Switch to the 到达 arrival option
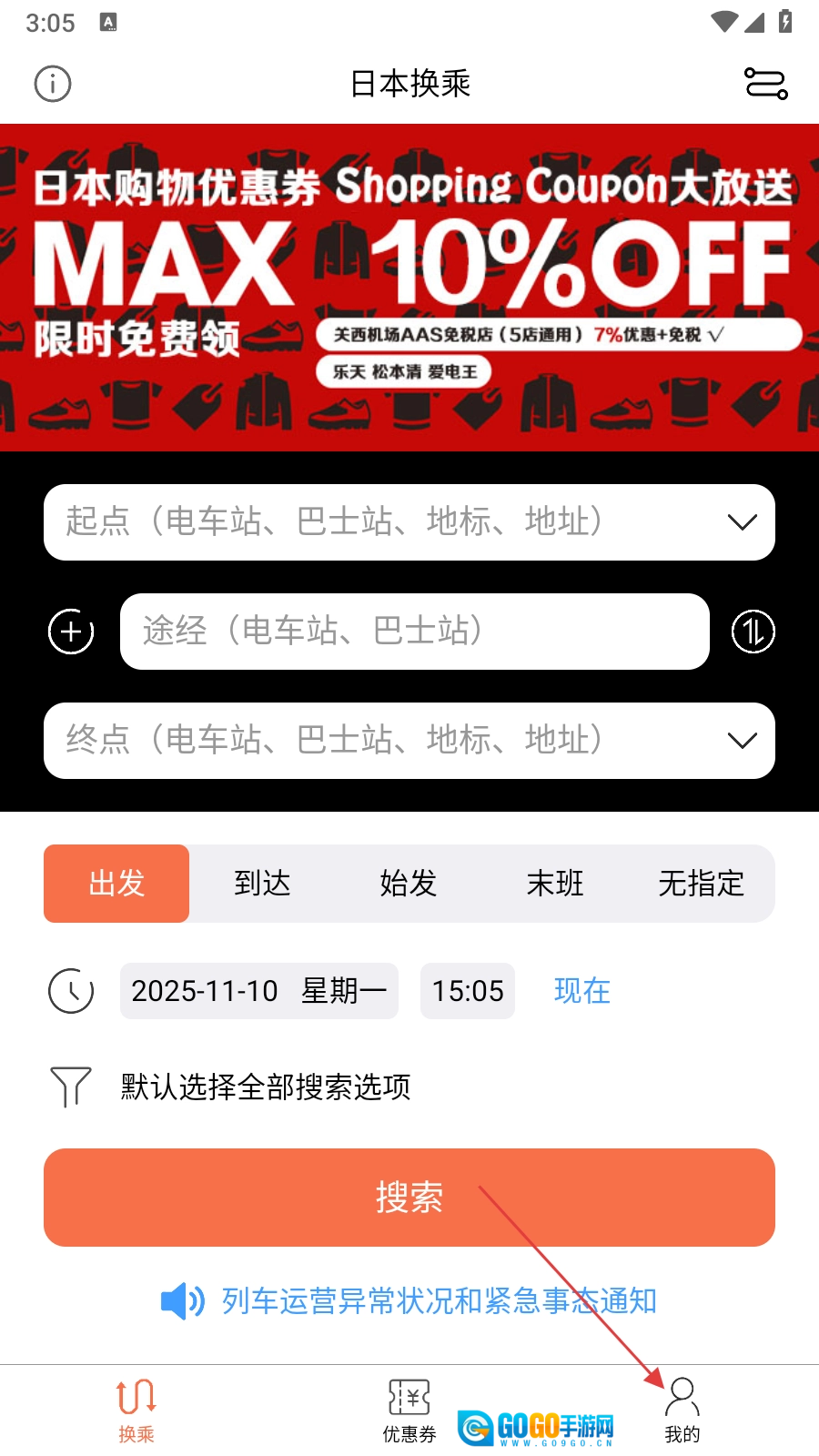 262,884
